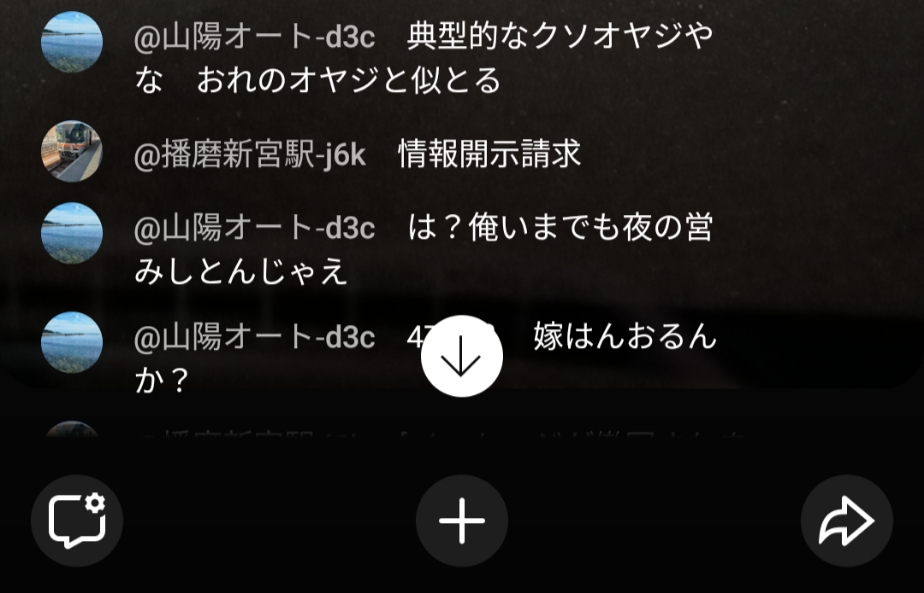Image resolution: width=924 pixels, height=593 pixels.
Task: Jump to the newest chat messages
Action: click(461, 358)
